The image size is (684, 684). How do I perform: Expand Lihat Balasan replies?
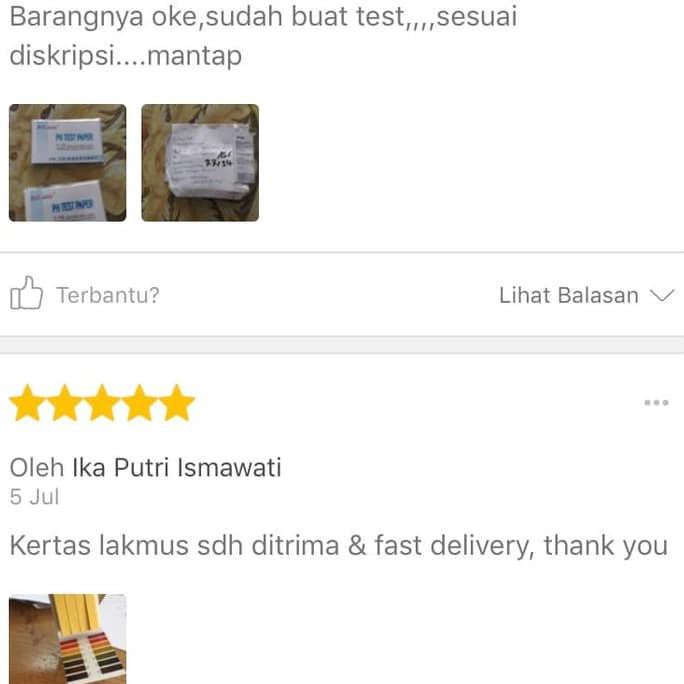(586, 295)
